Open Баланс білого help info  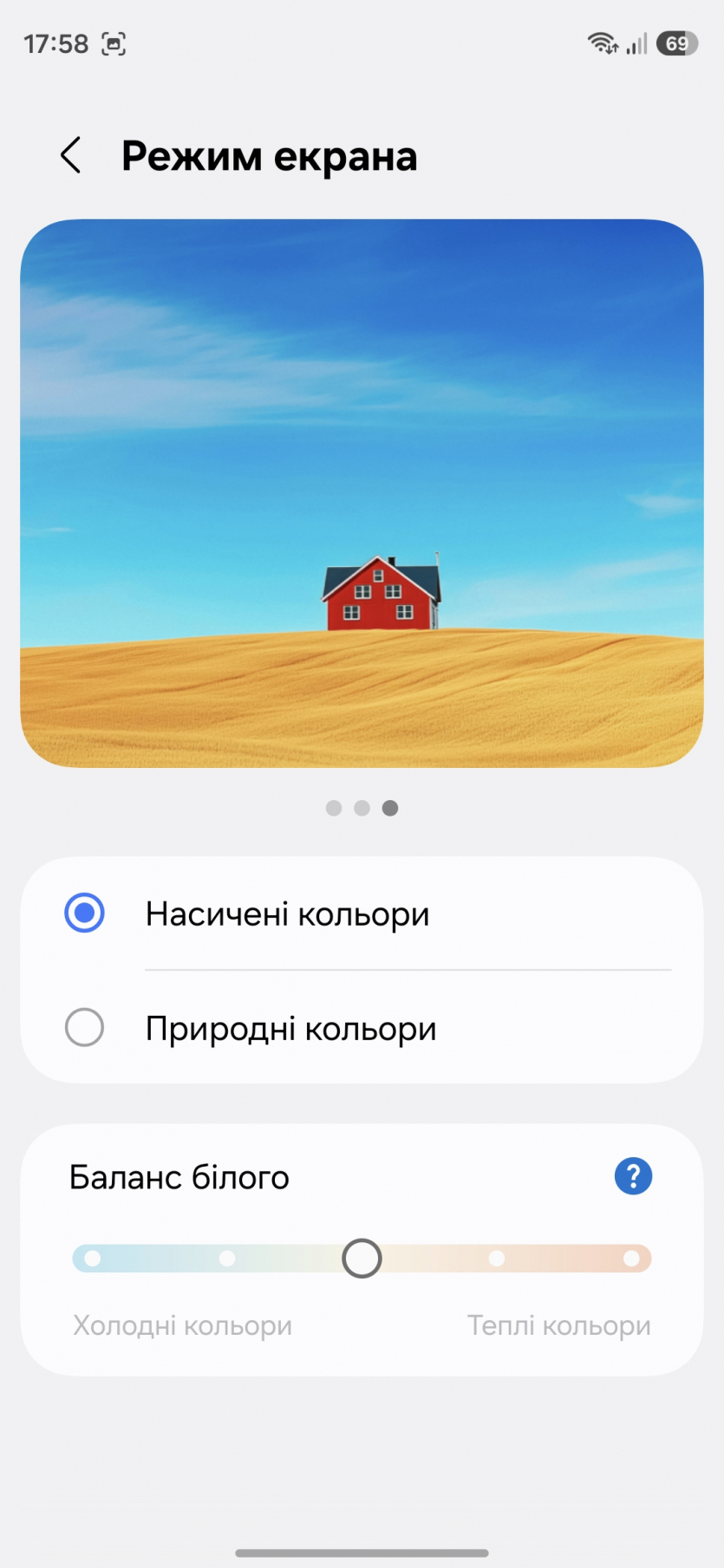[633, 1176]
